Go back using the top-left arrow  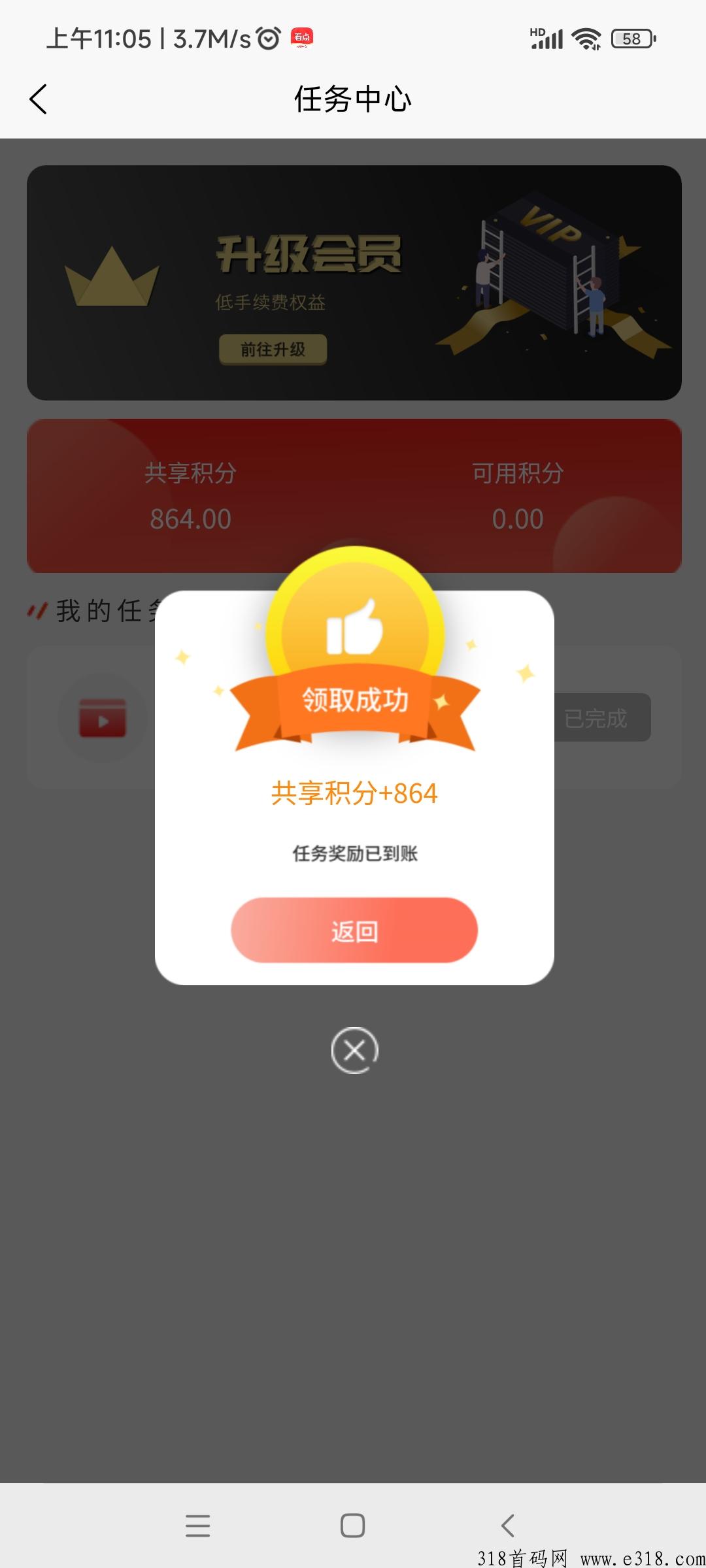pos(39,99)
